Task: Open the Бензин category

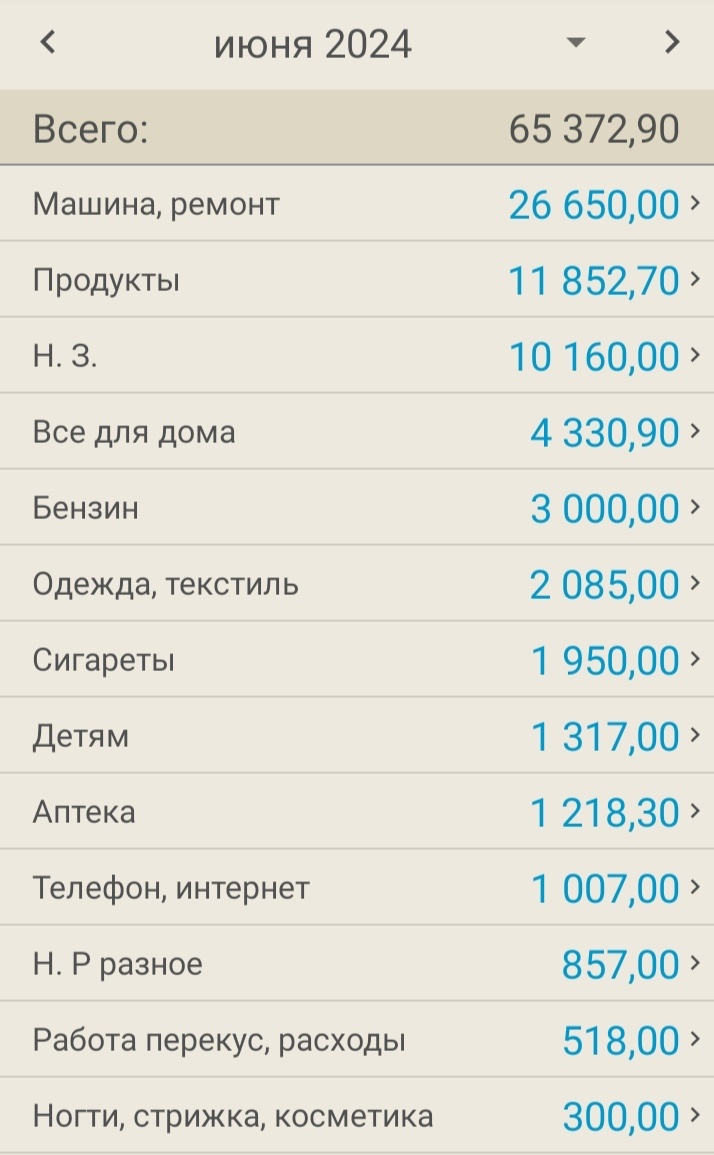Action: coord(357,507)
